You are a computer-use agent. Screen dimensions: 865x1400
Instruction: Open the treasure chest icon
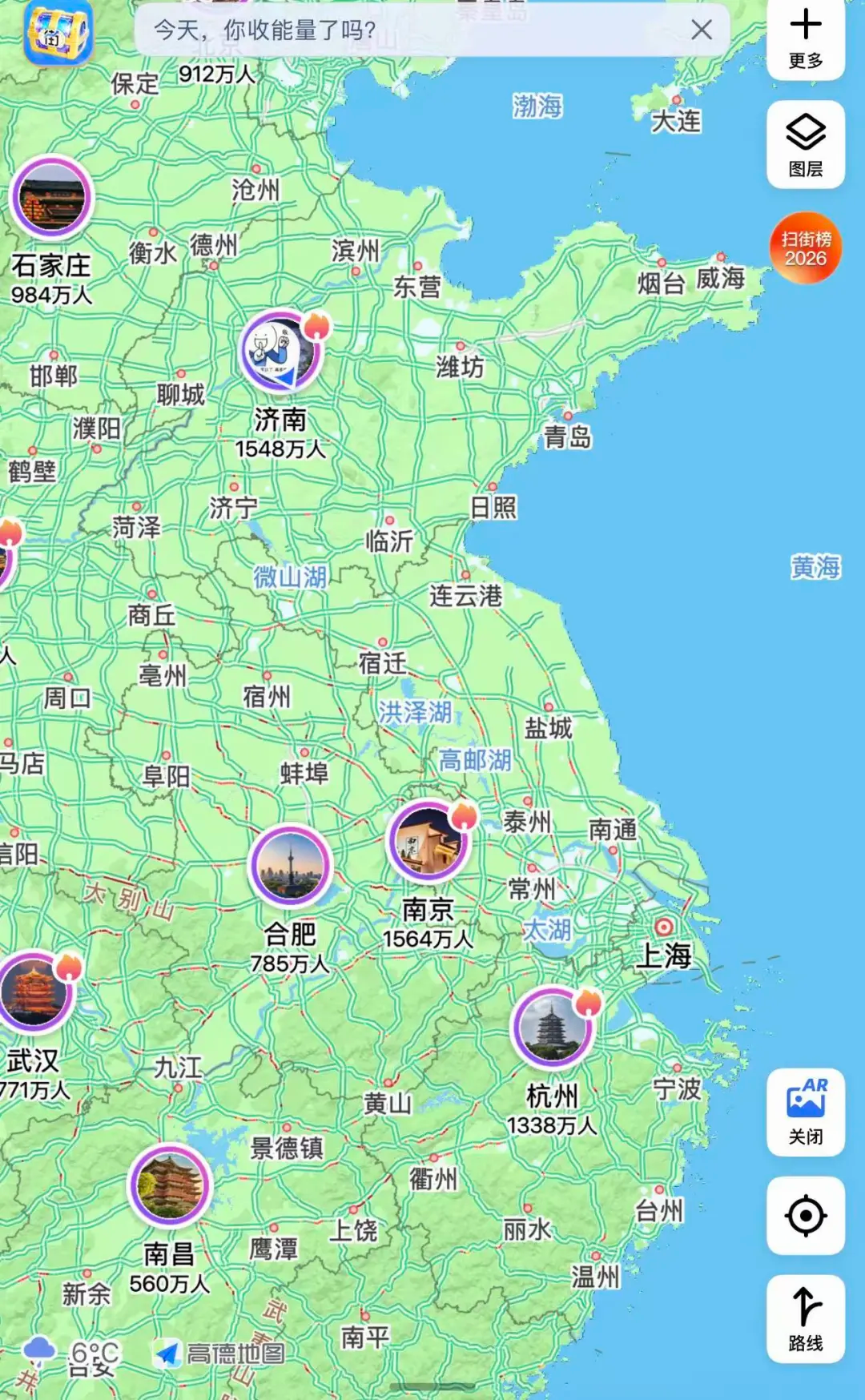tap(58, 32)
